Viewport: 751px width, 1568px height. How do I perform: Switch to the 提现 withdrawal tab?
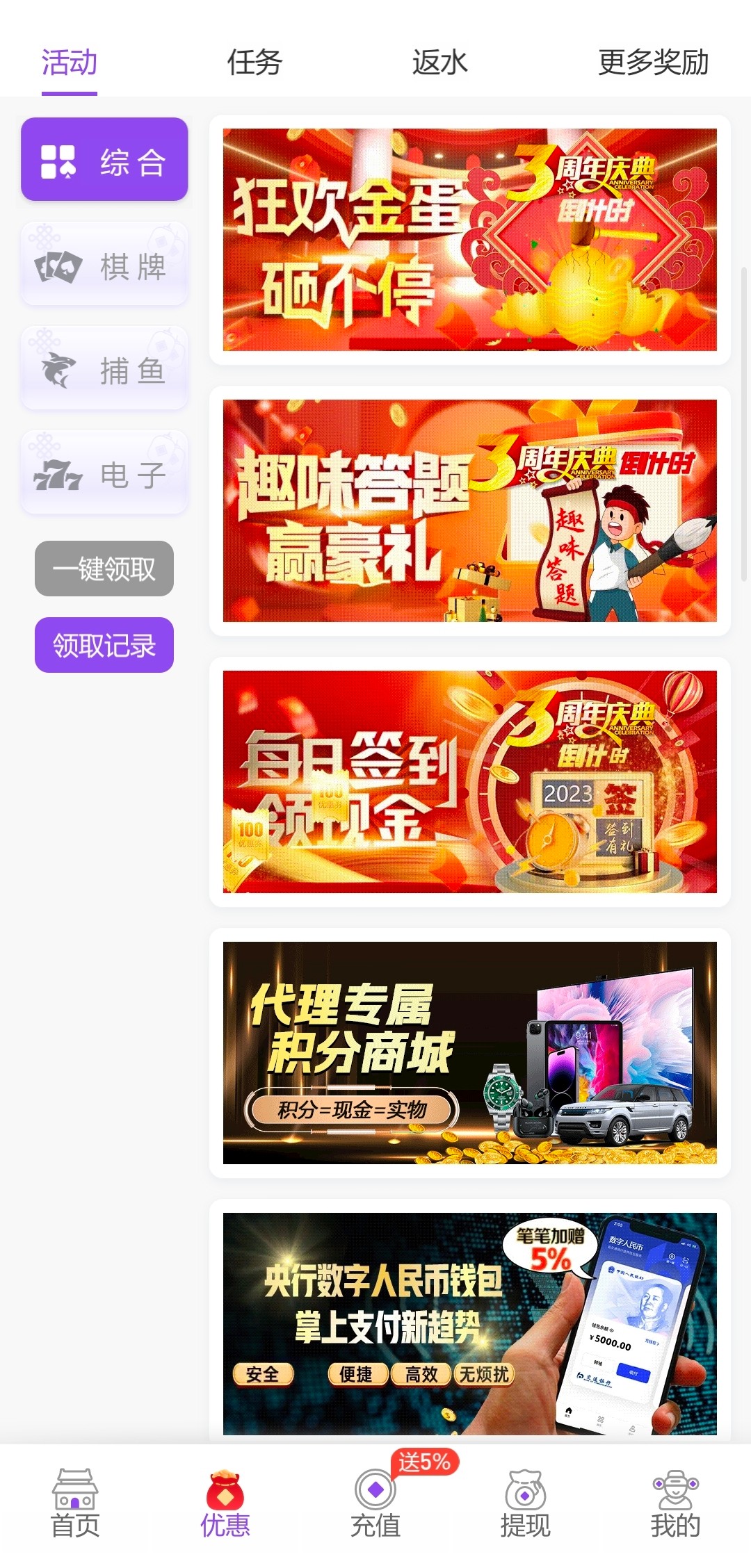pyautogui.click(x=525, y=1505)
